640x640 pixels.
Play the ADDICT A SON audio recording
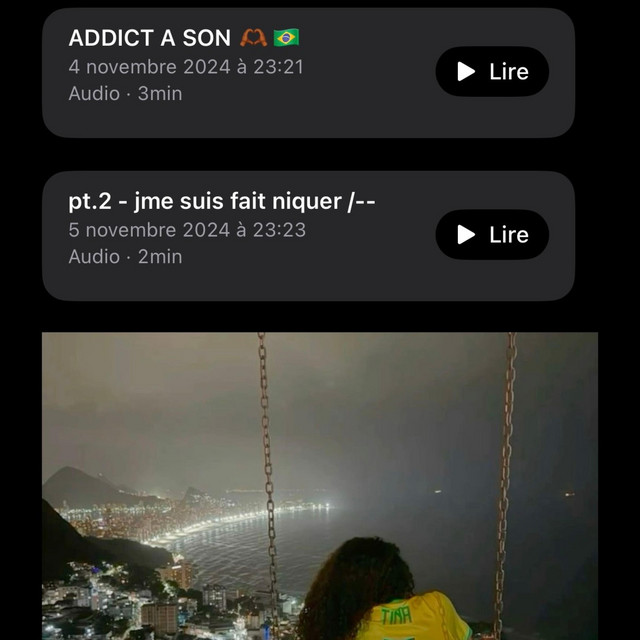(492, 72)
